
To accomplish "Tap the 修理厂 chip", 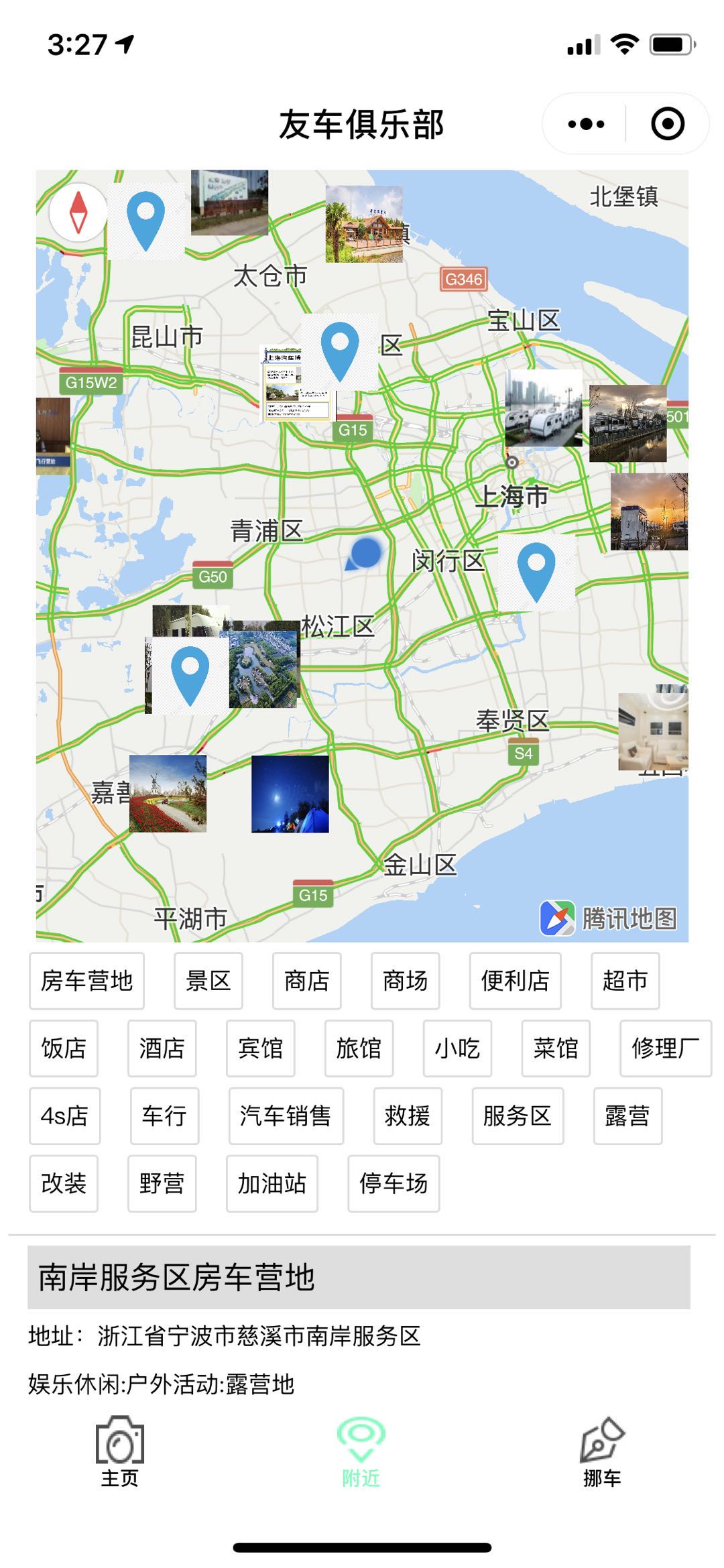I will coord(666,1048).
